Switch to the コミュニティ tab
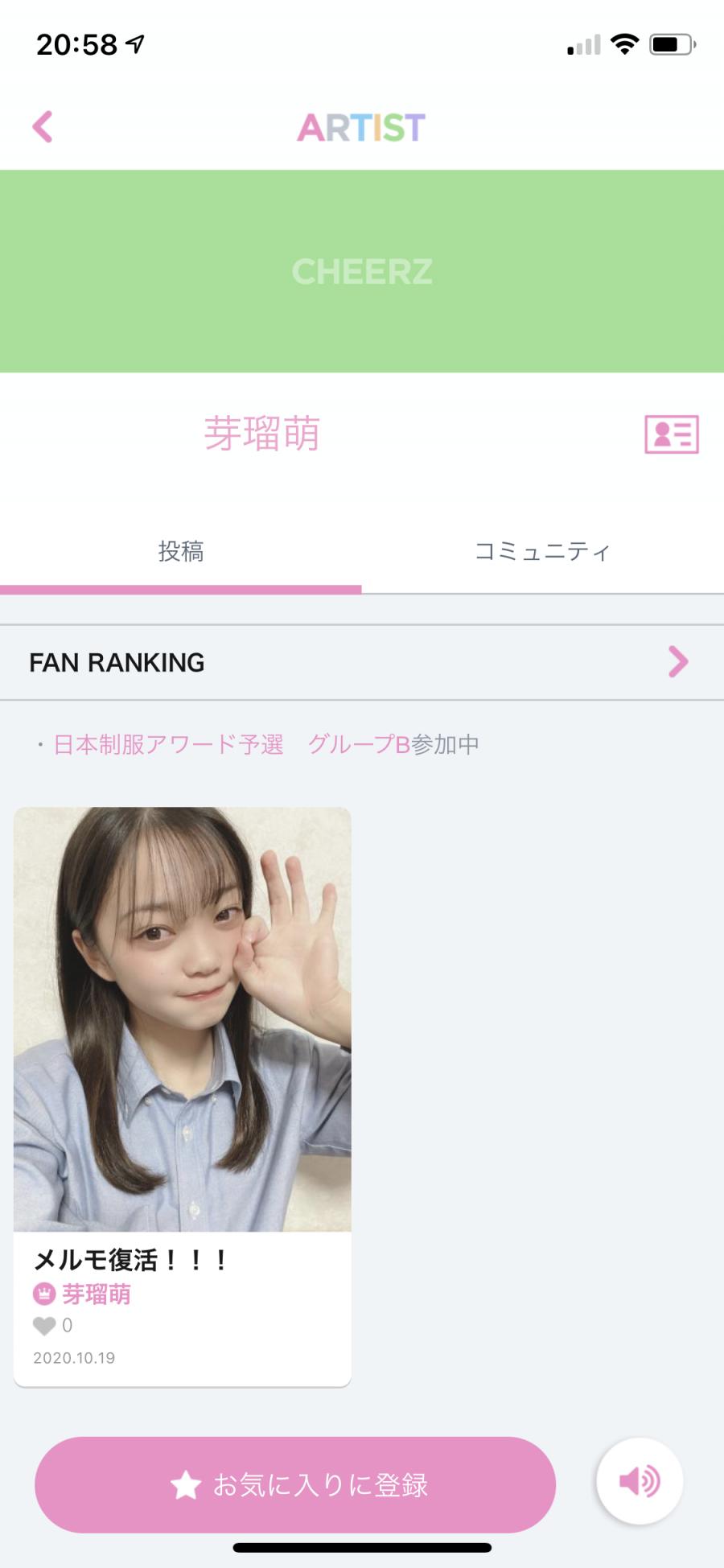Screen dimensions: 724x1568 (x=542, y=552)
